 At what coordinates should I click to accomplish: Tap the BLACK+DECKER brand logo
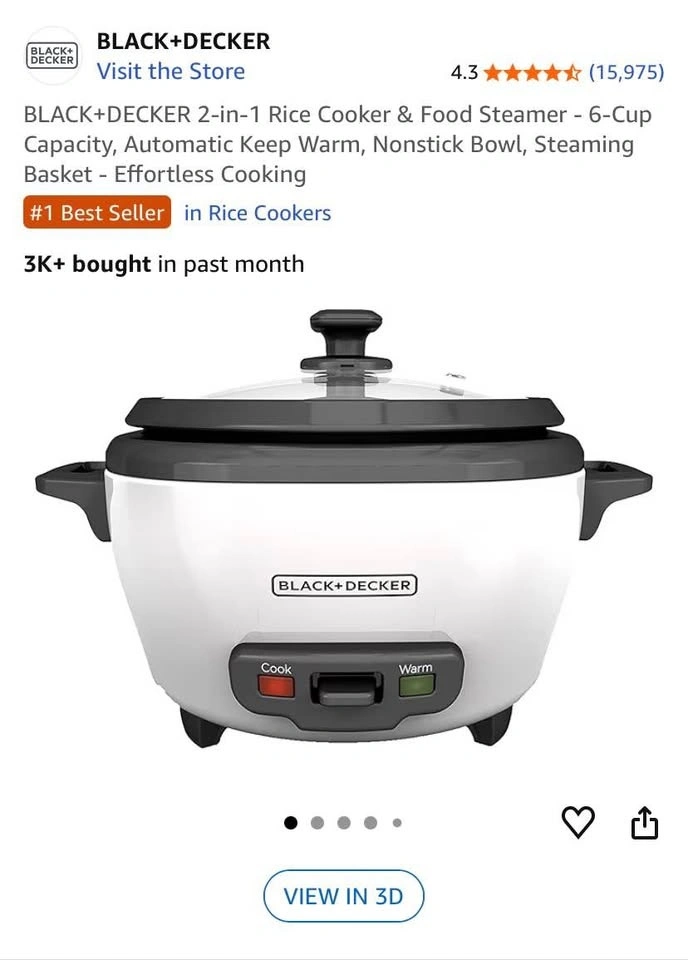pyautogui.click(x=51, y=56)
